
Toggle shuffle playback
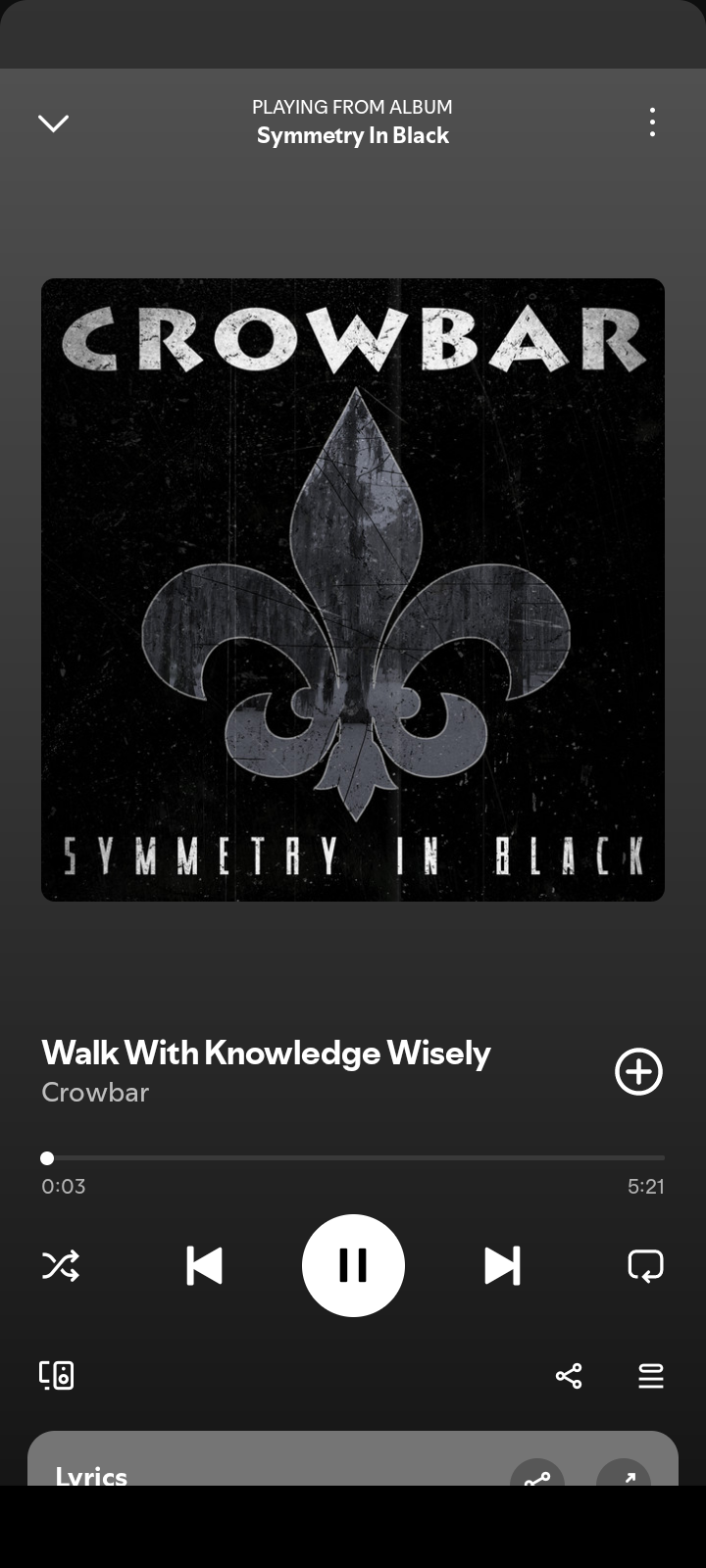click(60, 1266)
